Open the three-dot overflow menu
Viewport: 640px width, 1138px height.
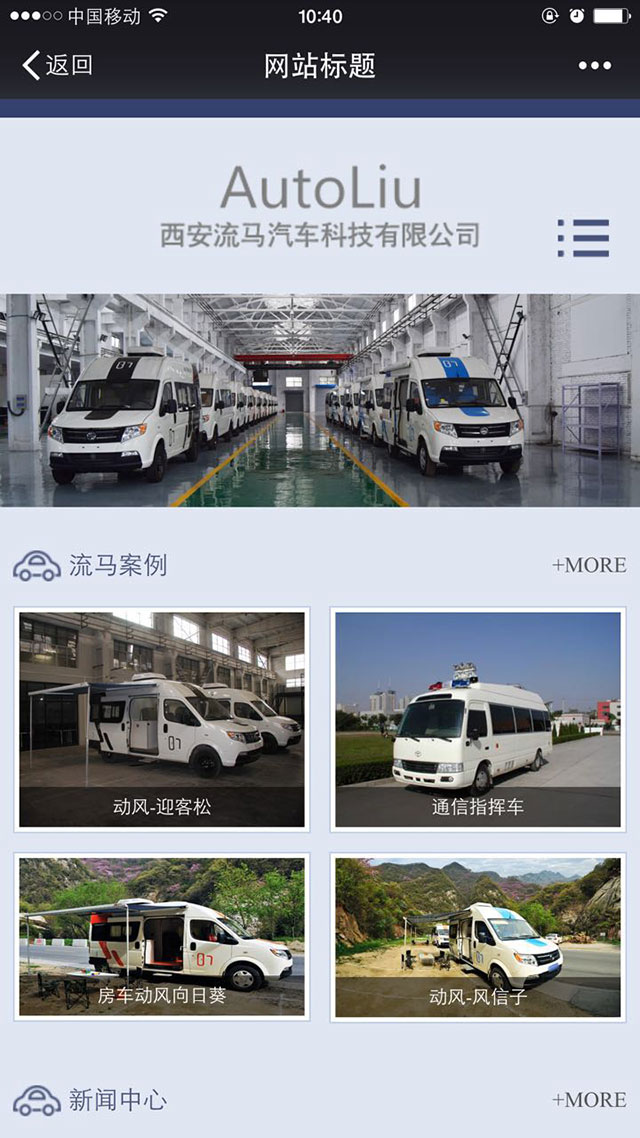(594, 66)
